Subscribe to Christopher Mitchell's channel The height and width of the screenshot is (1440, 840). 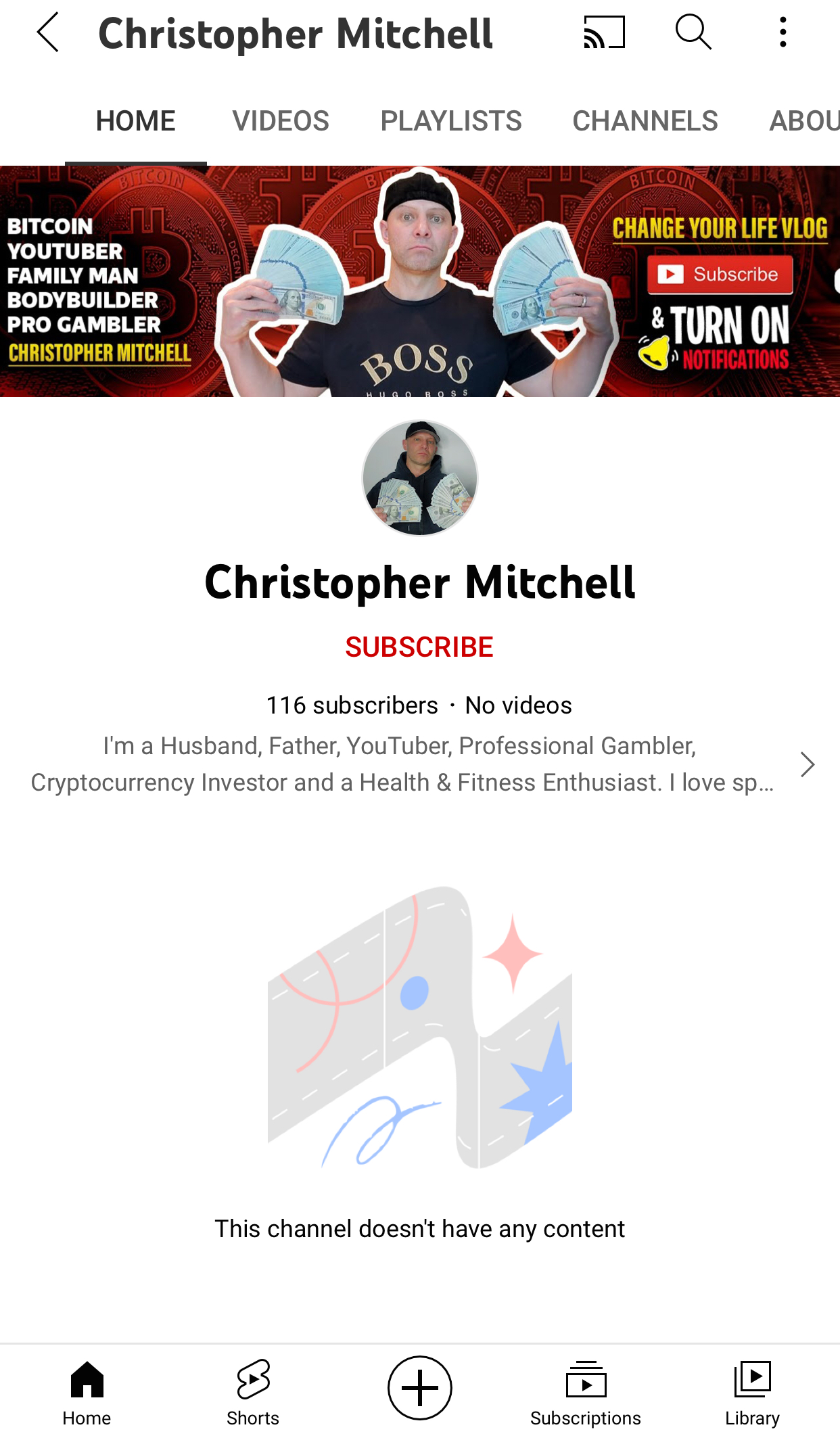(x=419, y=647)
